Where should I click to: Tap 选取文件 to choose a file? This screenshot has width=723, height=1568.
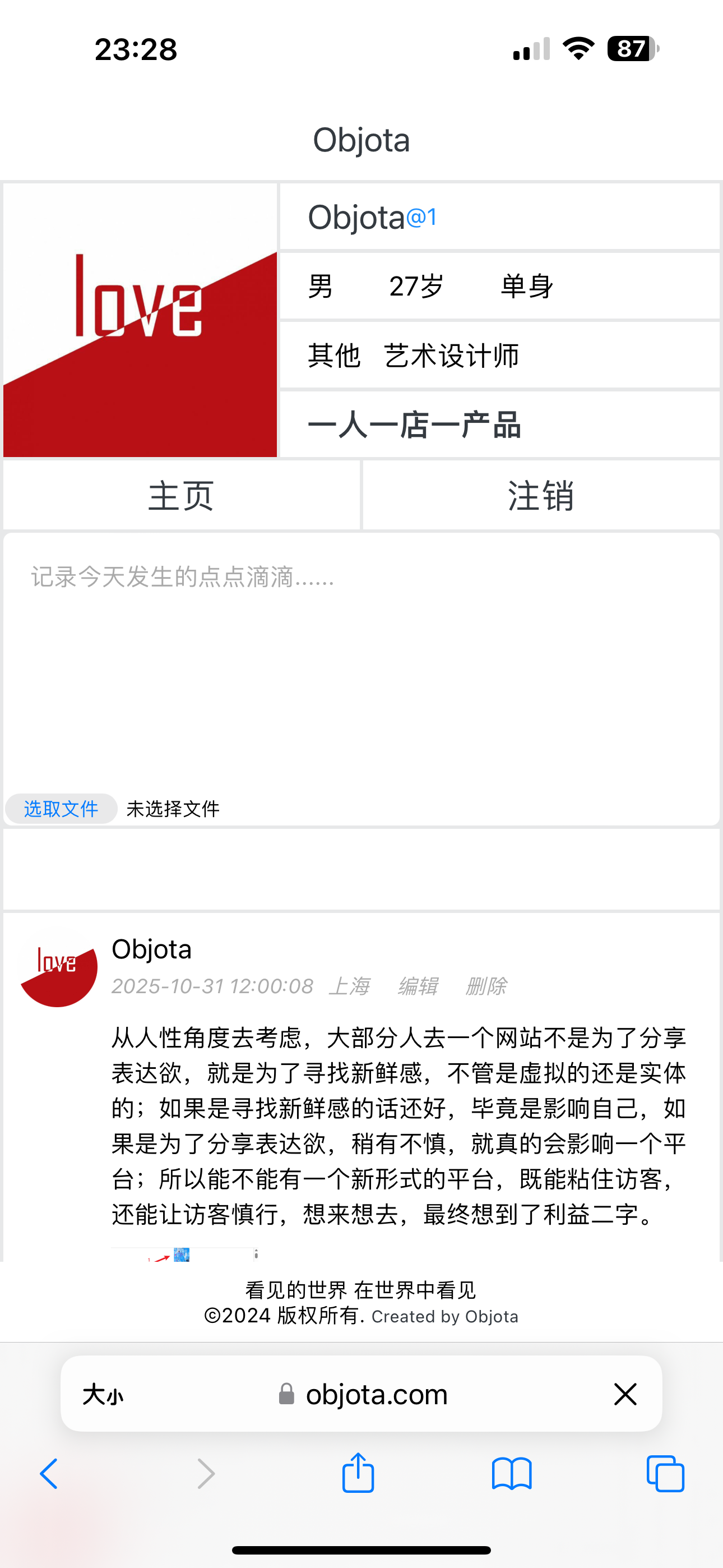[x=61, y=809]
